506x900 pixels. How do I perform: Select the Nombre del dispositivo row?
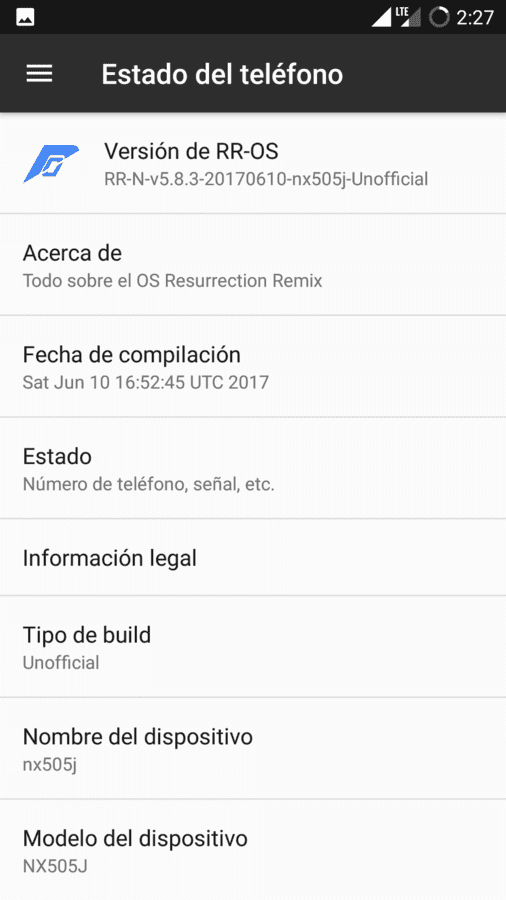[253, 748]
